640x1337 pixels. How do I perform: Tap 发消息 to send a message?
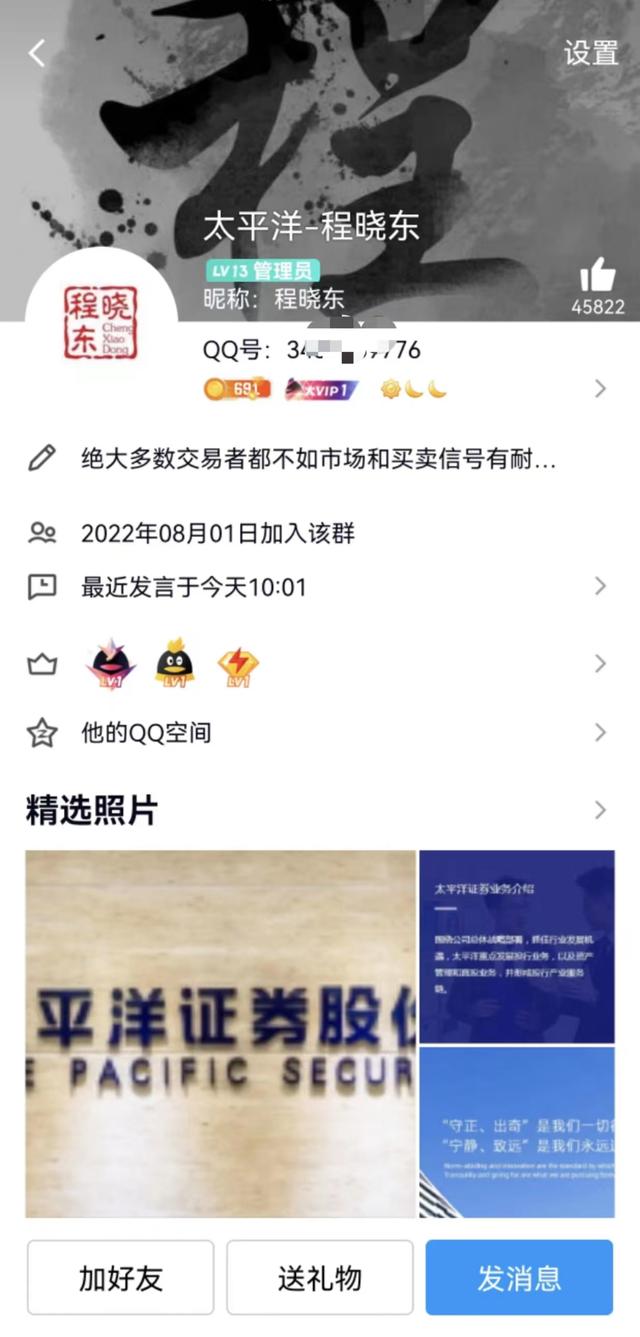[x=518, y=1277]
